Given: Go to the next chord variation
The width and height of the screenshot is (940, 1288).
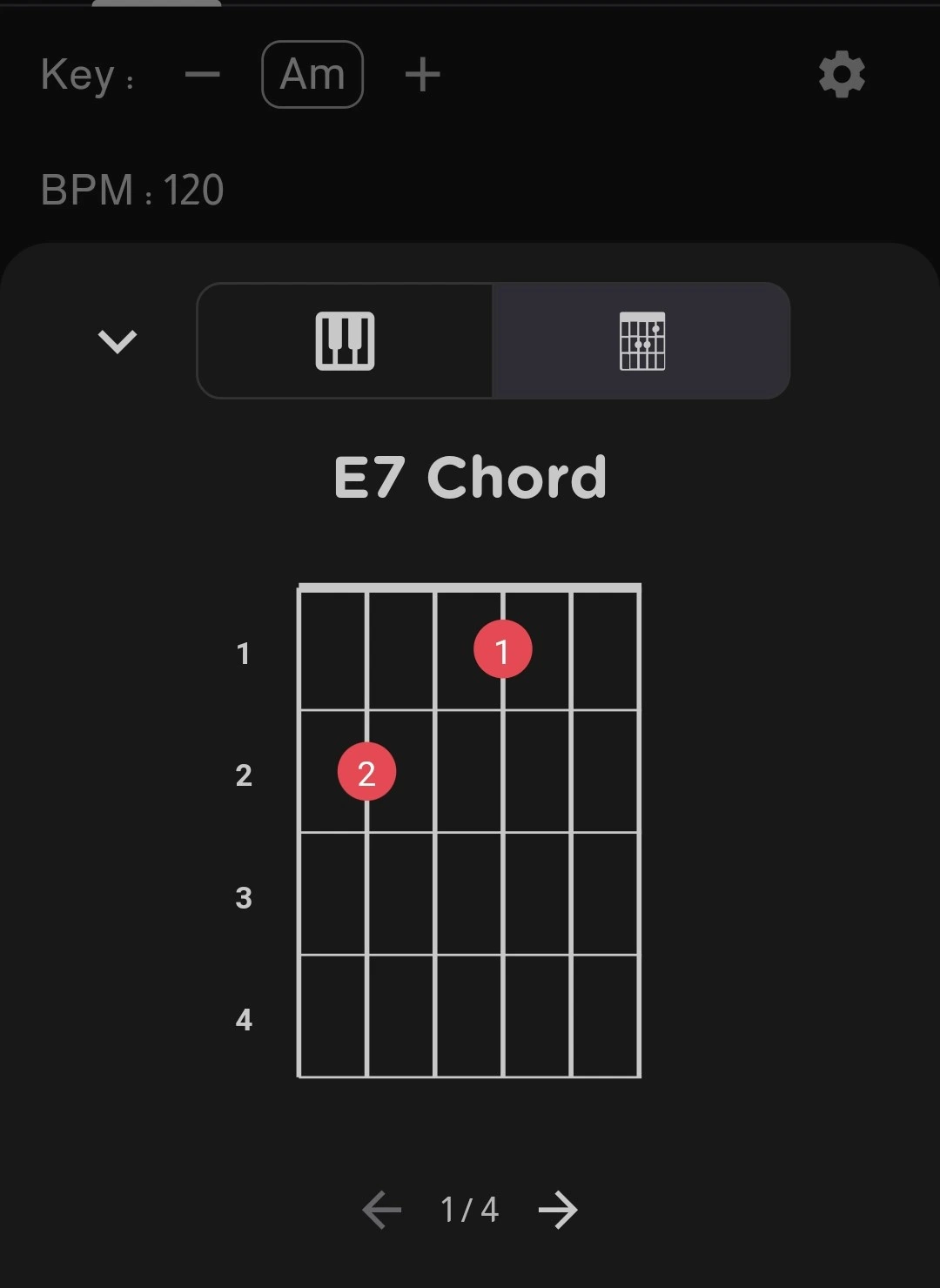Looking at the screenshot, I should tap(558, 1210).
